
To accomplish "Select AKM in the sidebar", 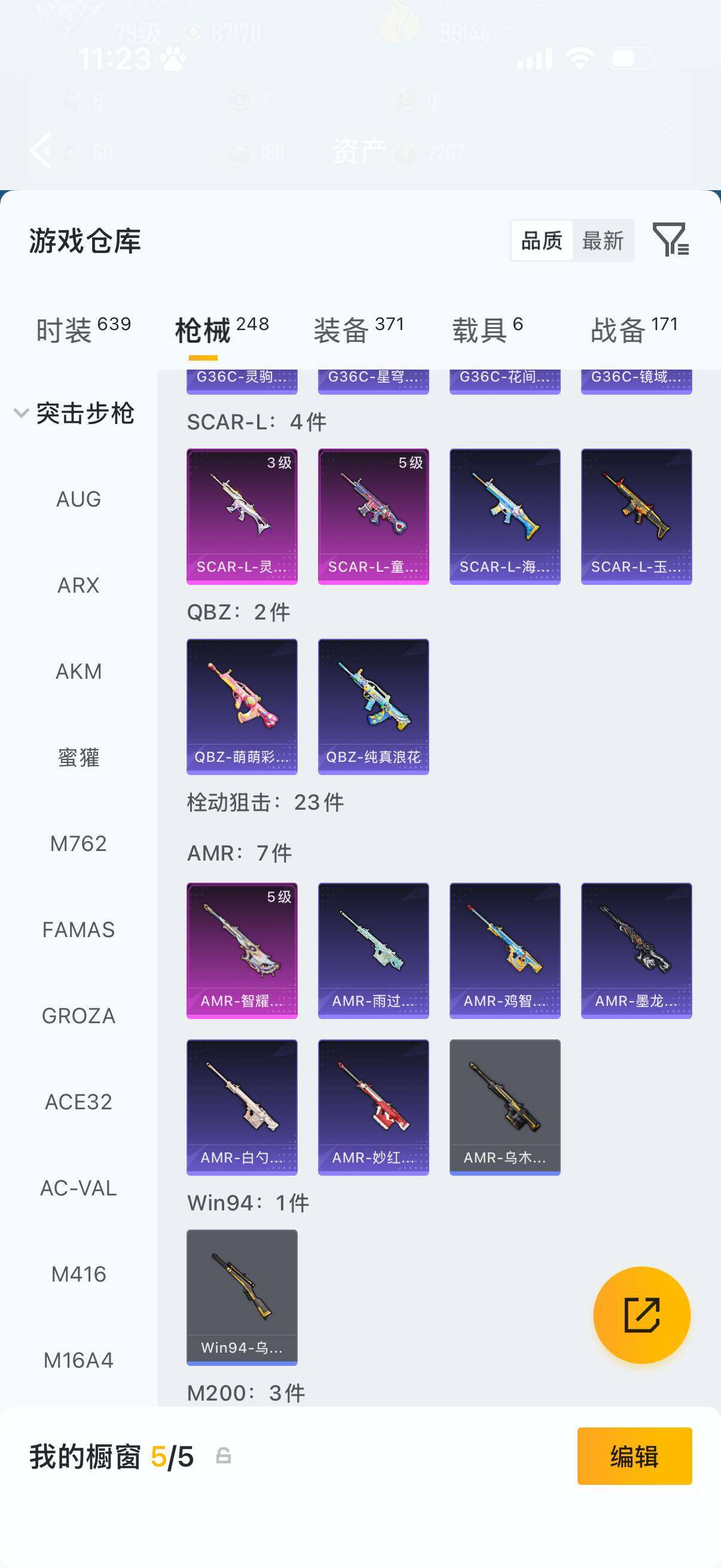I will [78, 672].
